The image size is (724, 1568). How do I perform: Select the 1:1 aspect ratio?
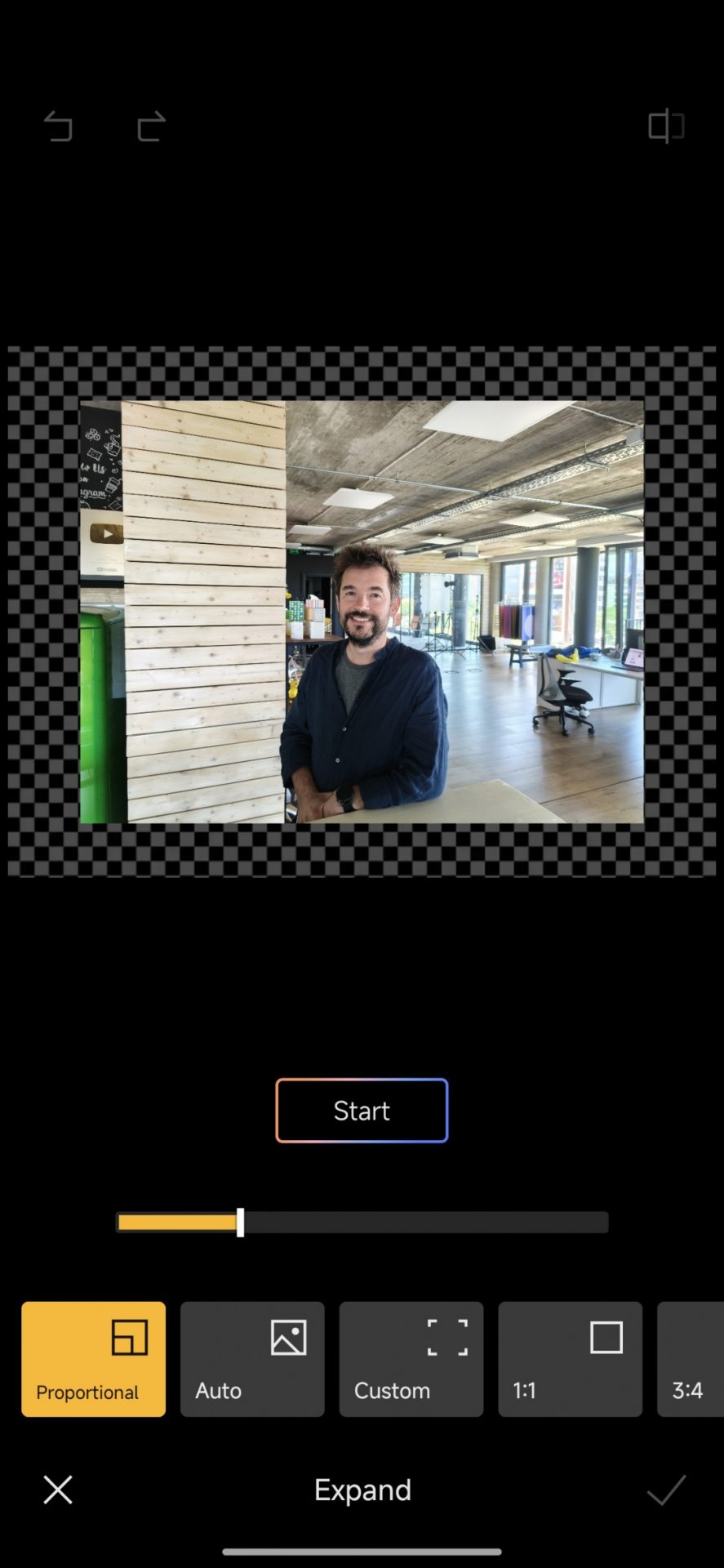click(570, 1359)
